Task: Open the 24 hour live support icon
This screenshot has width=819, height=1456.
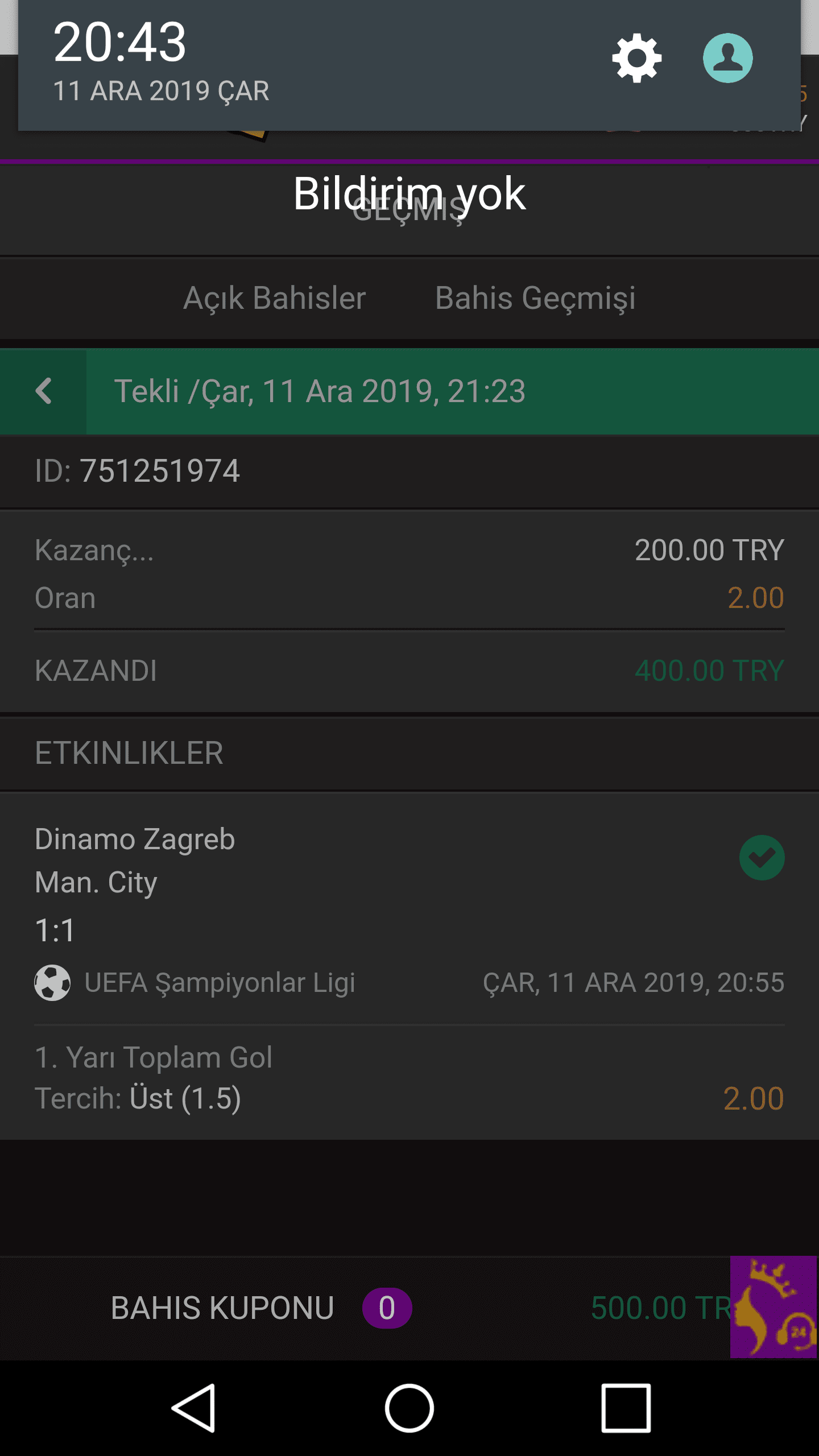Action: [773, 1307]
